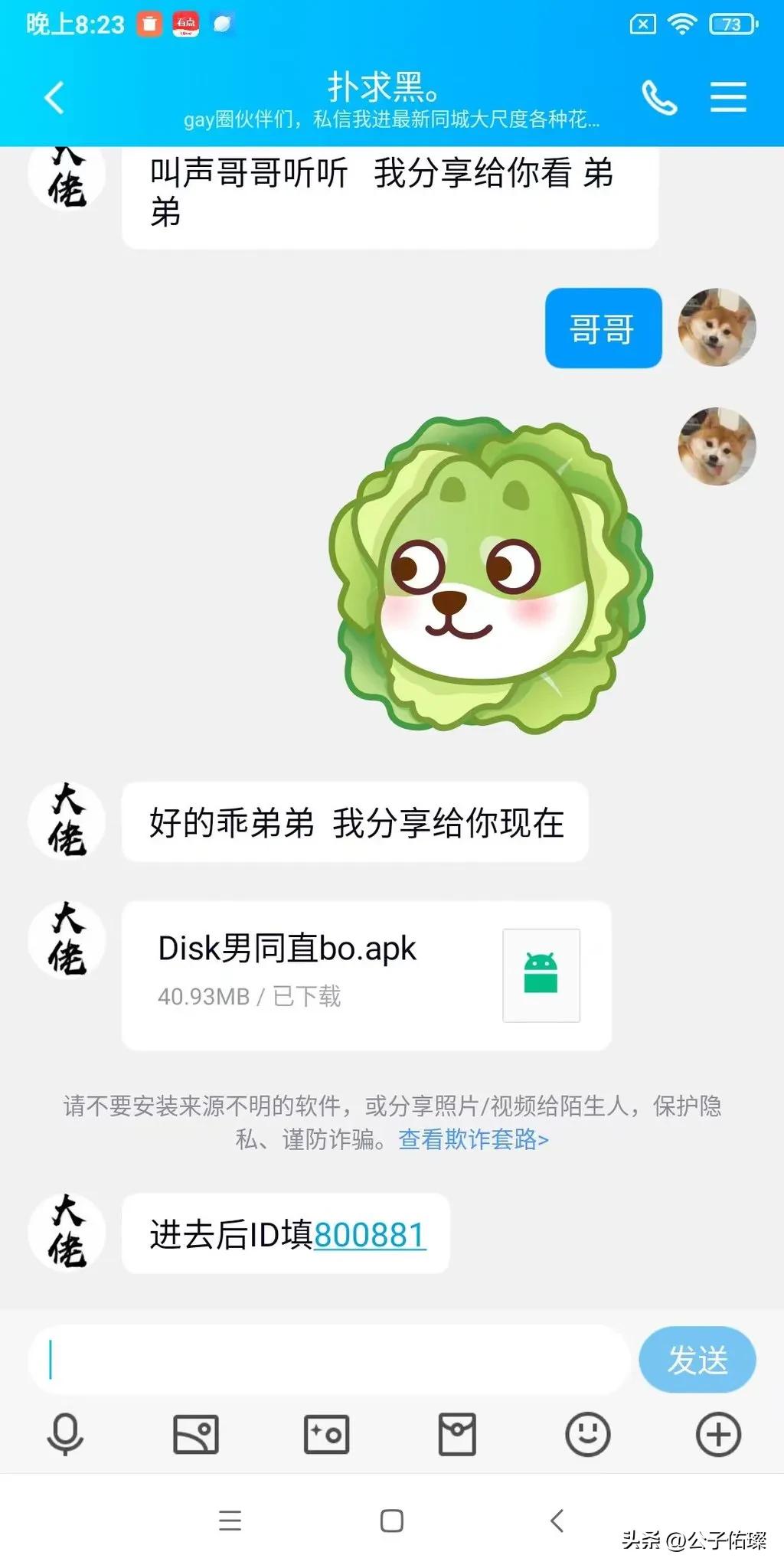Tap the plus icon for more options
This screenshot has height=1568, width=784.
tap(718, 1435)
